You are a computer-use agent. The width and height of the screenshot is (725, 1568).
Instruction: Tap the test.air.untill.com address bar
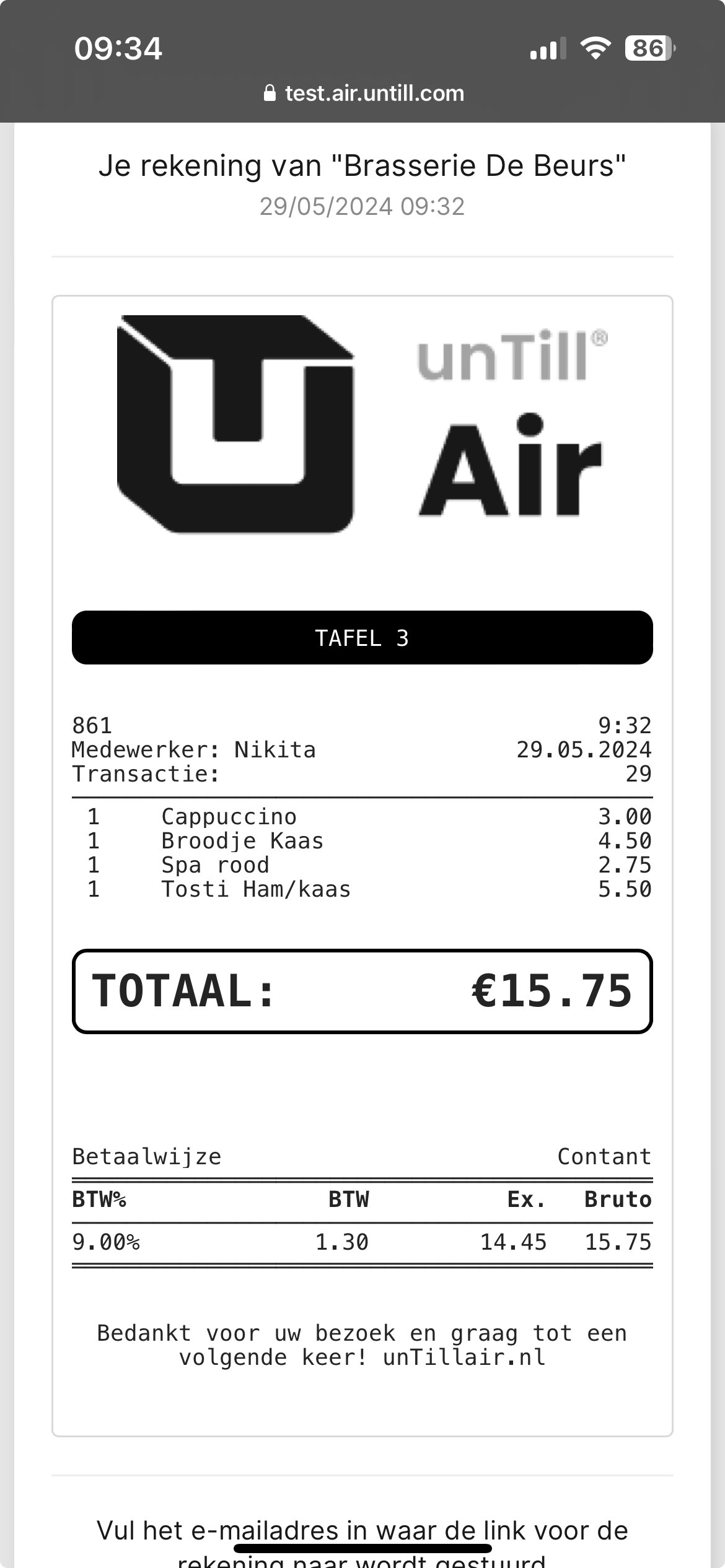tap(364, 94)
